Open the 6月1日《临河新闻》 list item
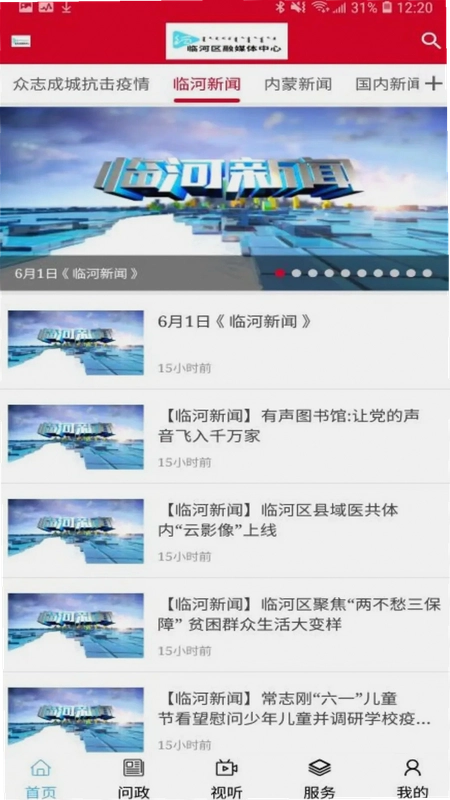Viewport: 450px width, 800px height. pos(224,342)
